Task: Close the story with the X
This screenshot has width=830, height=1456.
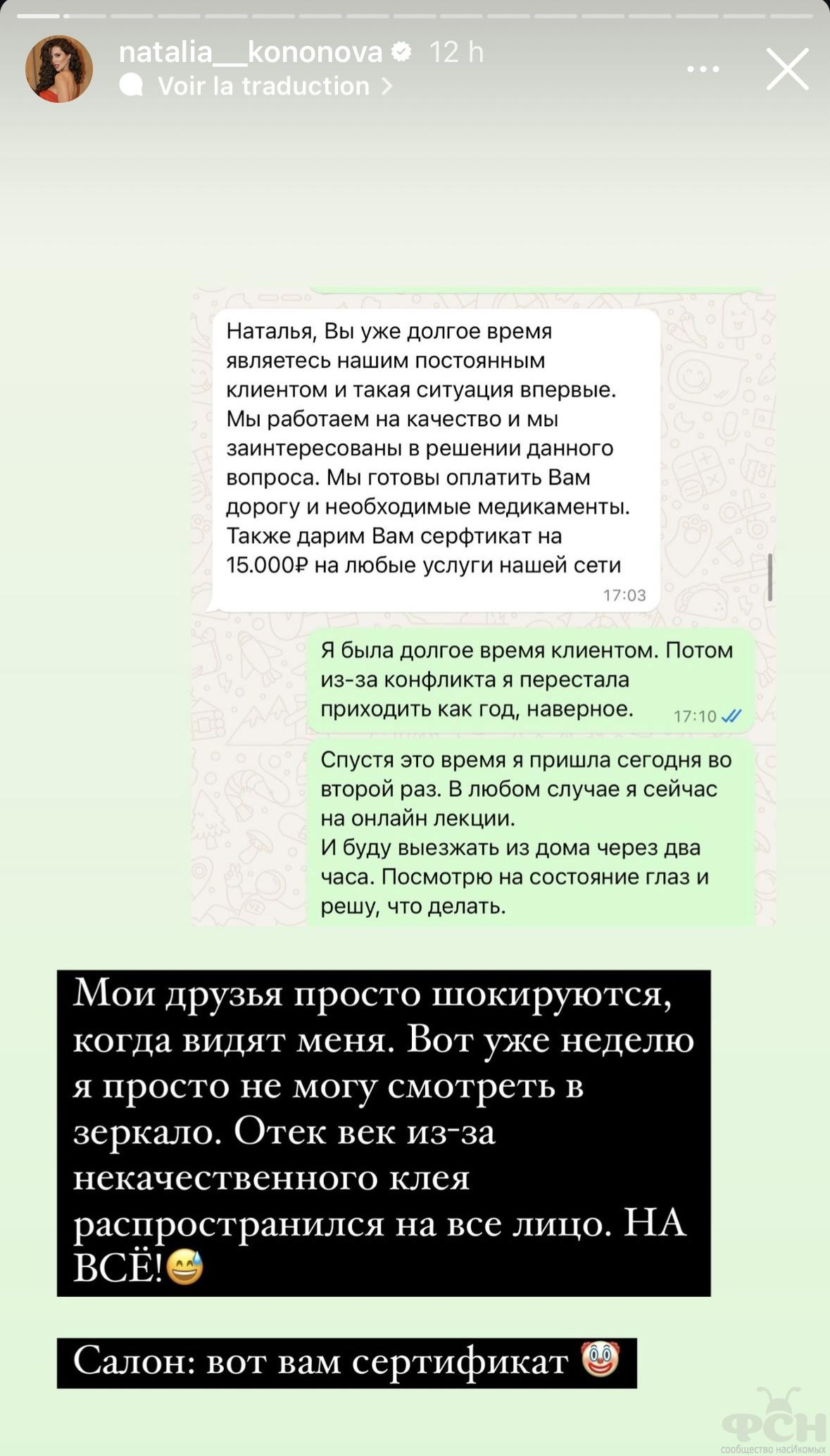Action: pos(787,69)
